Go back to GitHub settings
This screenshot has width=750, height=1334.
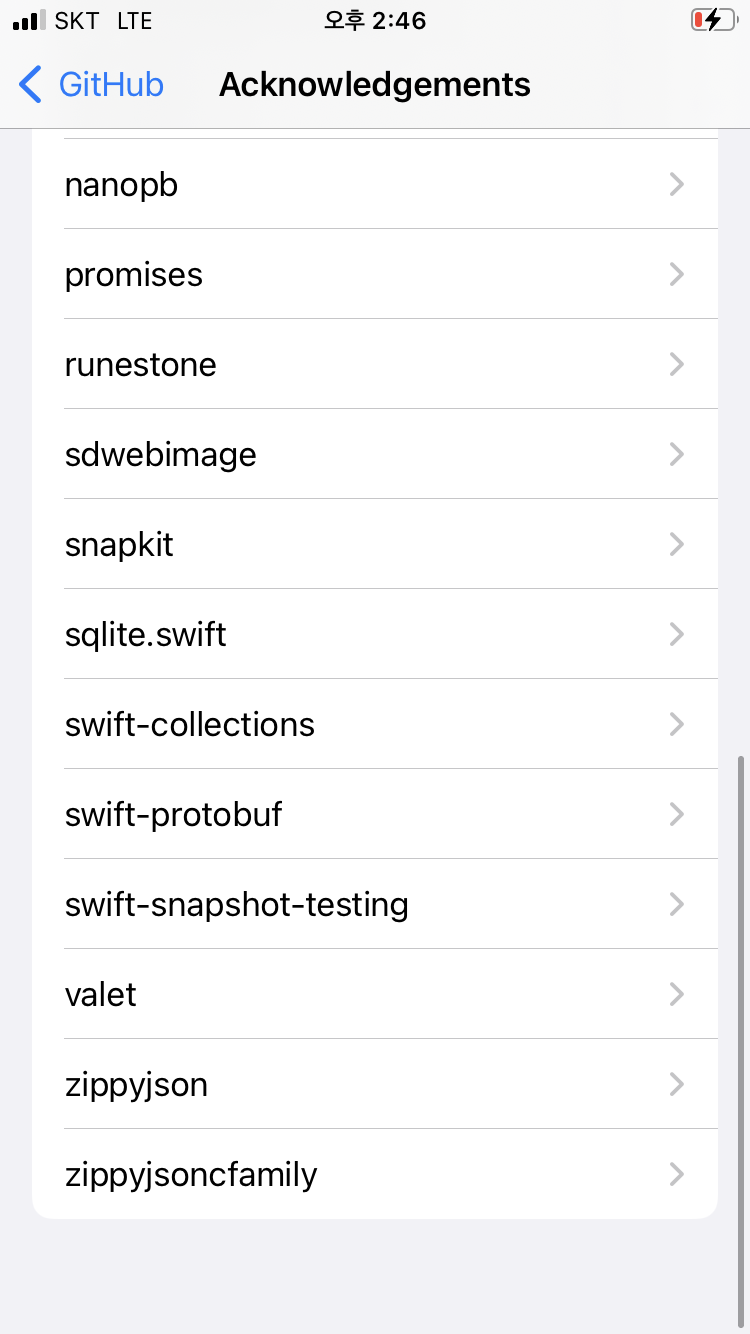(x=91, y=85)
